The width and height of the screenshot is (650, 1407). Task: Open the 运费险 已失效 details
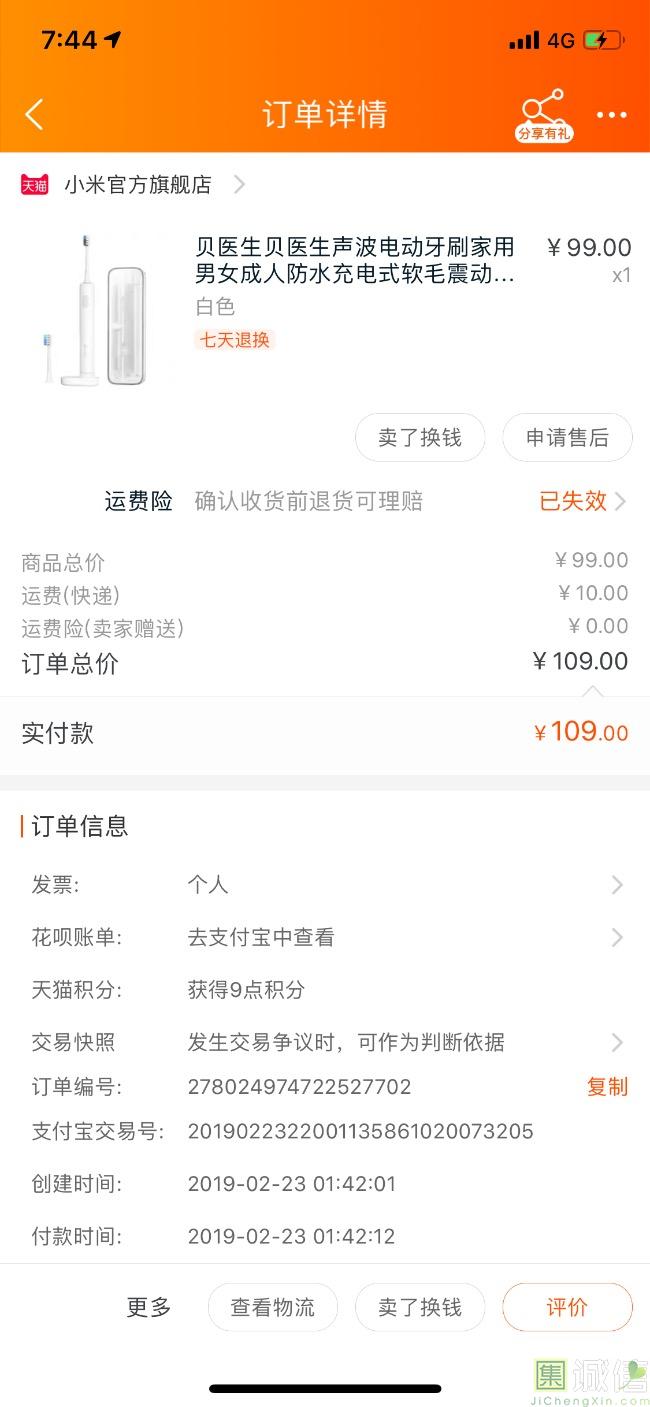click(x=583, y=501)
